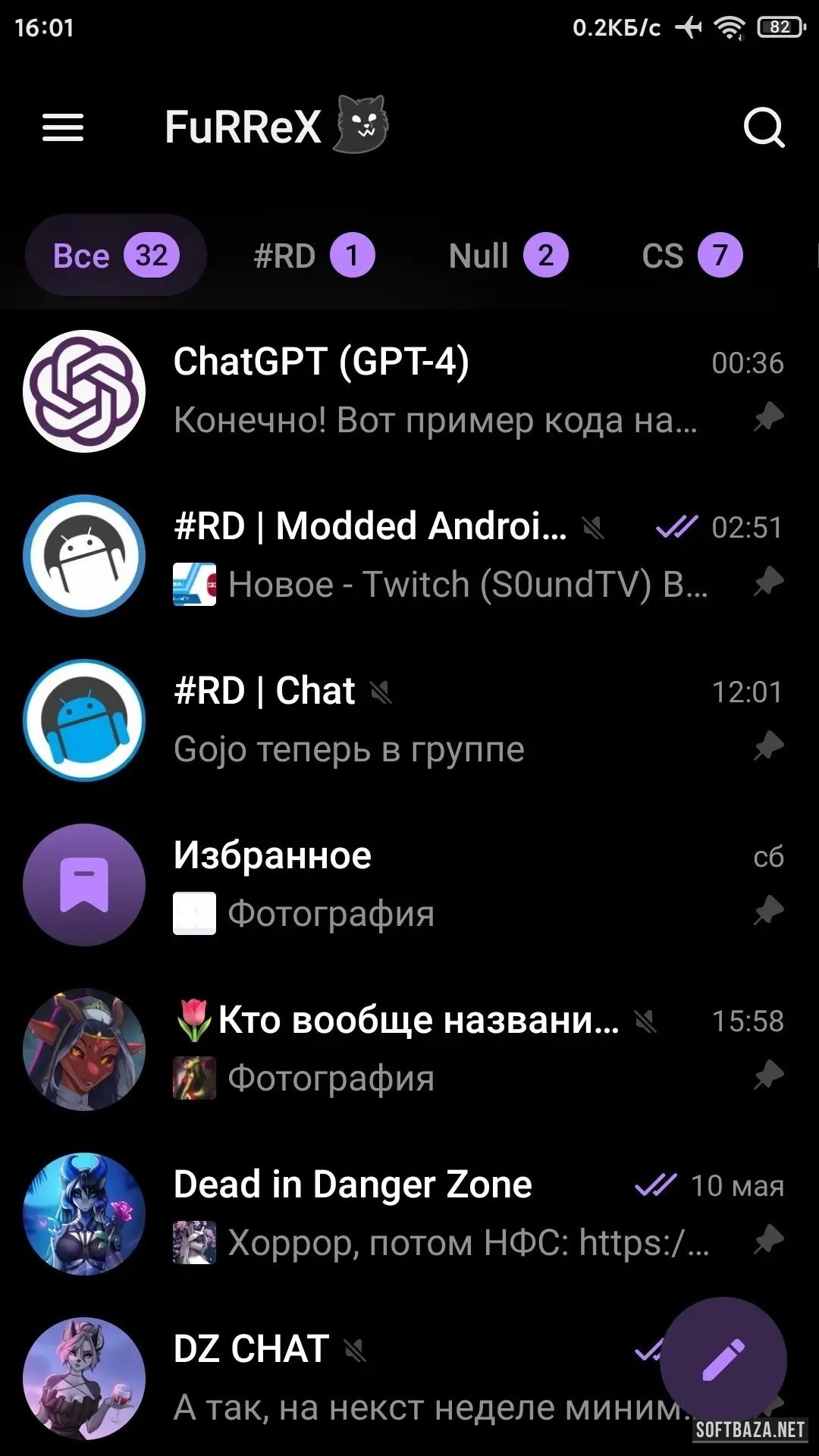Image resolution: width=819 pixels, height=1456 pixels.
Task: Switch to the Все folder tab
Action: click(115, 256)
